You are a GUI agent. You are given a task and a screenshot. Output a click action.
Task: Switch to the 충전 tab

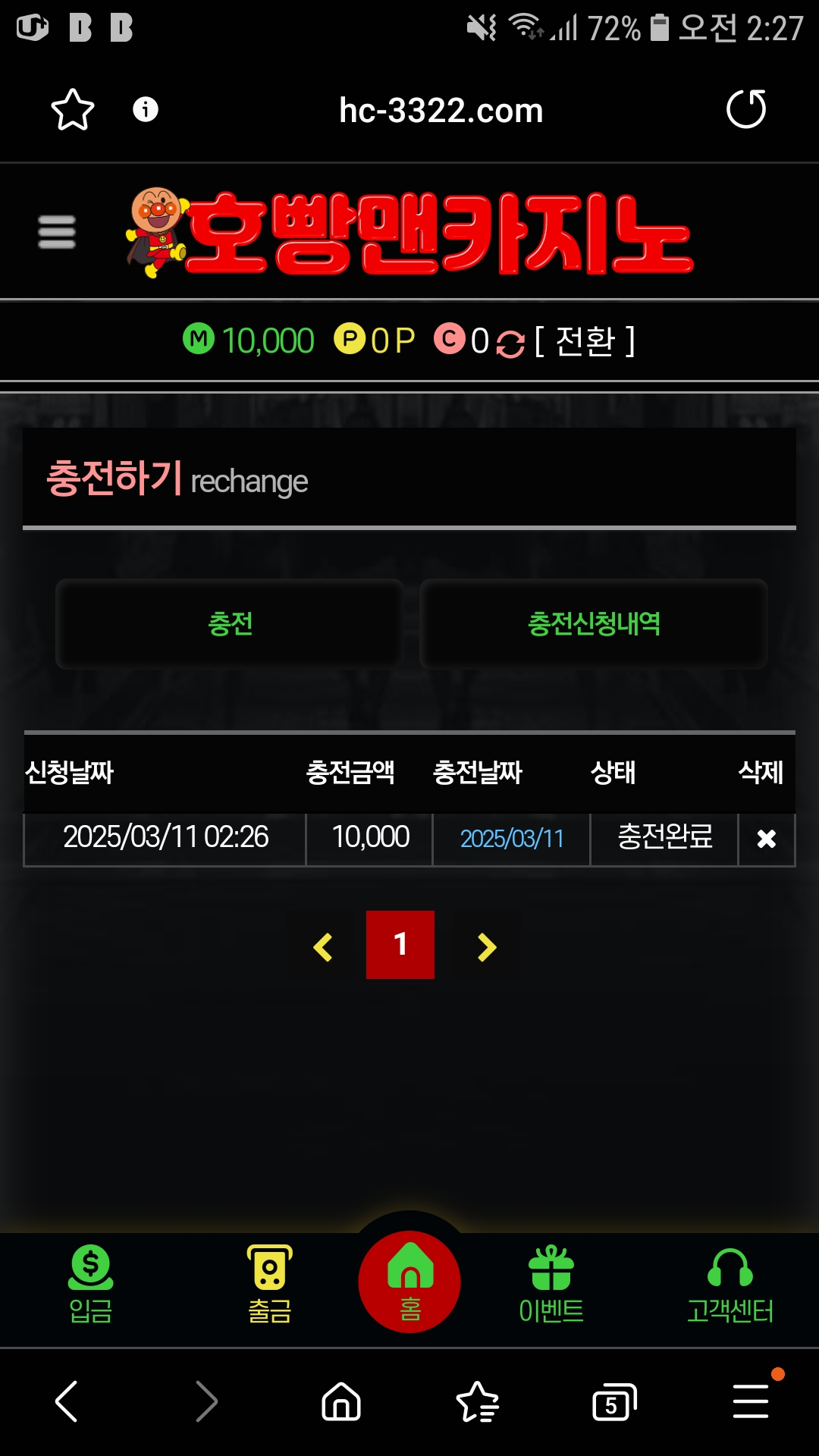point(230,624)
